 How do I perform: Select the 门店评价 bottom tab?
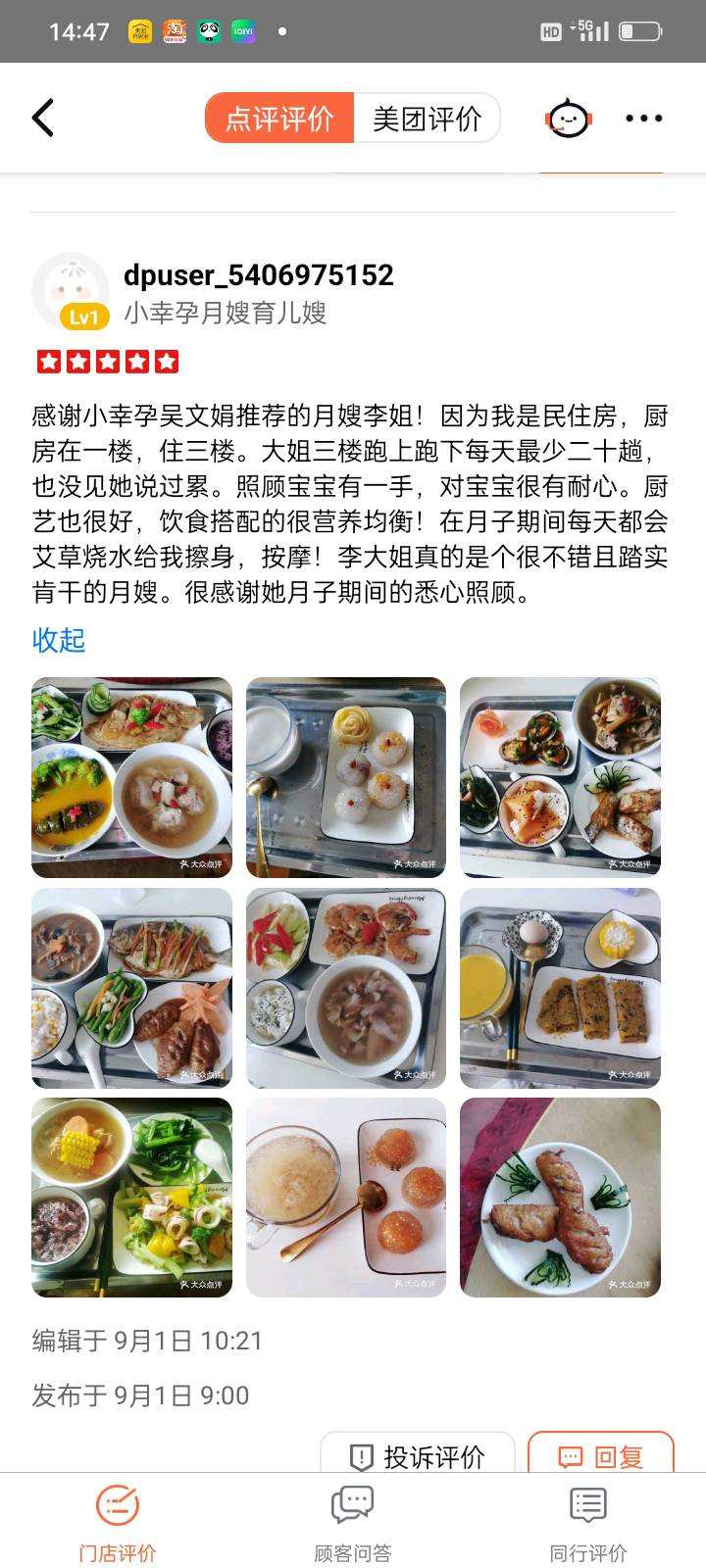click(118, 1522)
